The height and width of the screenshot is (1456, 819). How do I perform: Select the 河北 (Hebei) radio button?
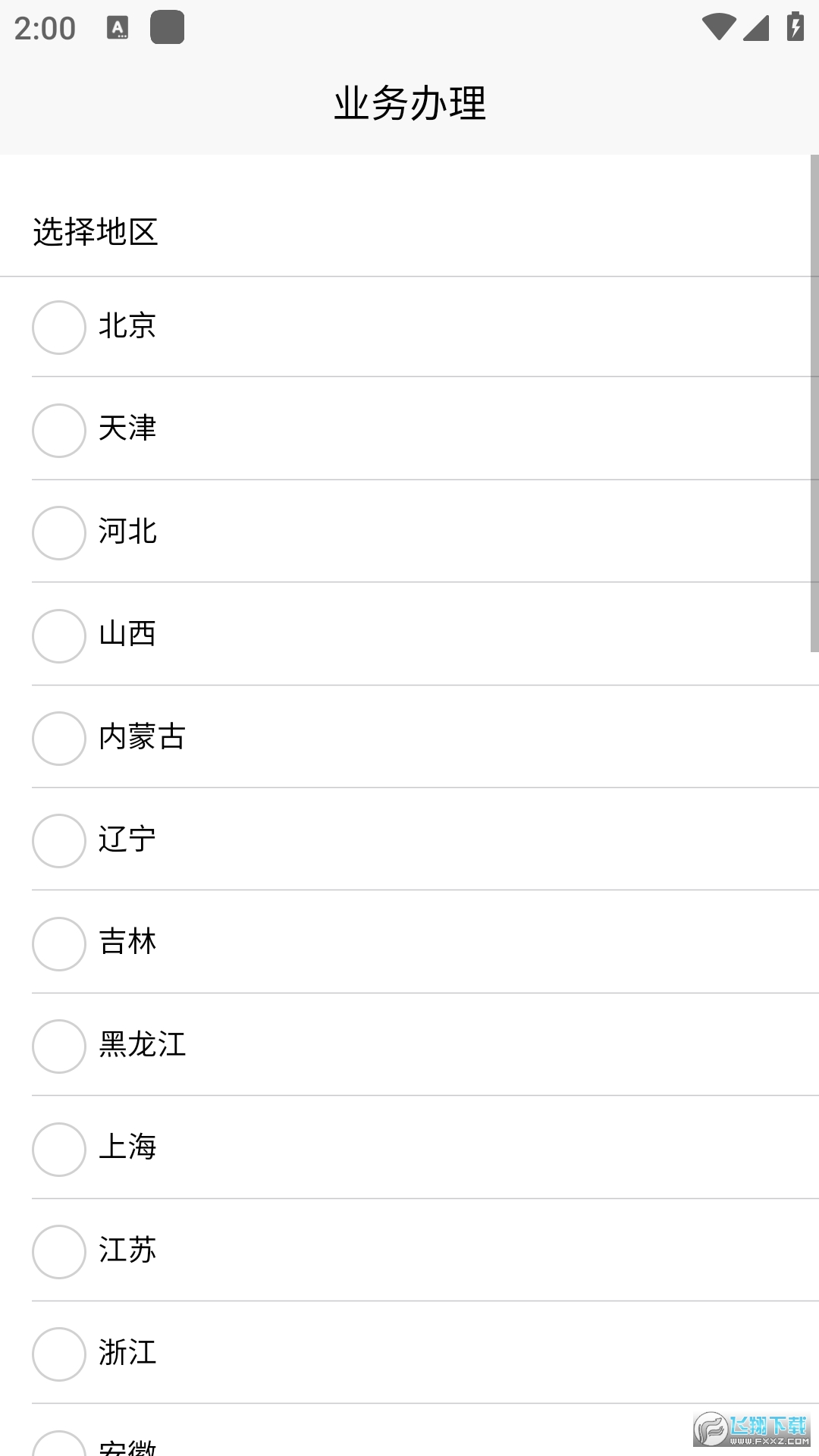[x=58, y=534]
